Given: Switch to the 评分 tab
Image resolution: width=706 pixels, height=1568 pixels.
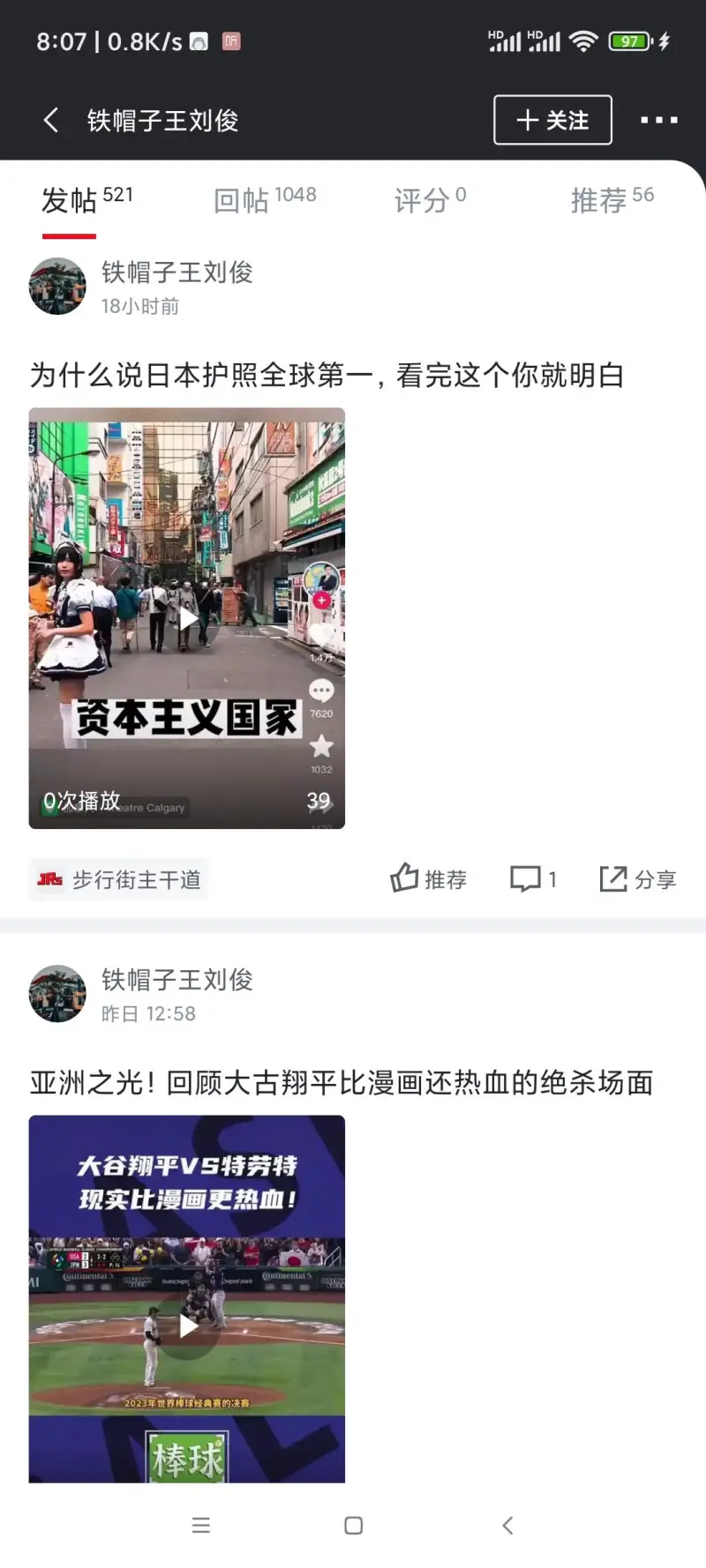Looking at the screenshot, I should (x=430, y=199).
